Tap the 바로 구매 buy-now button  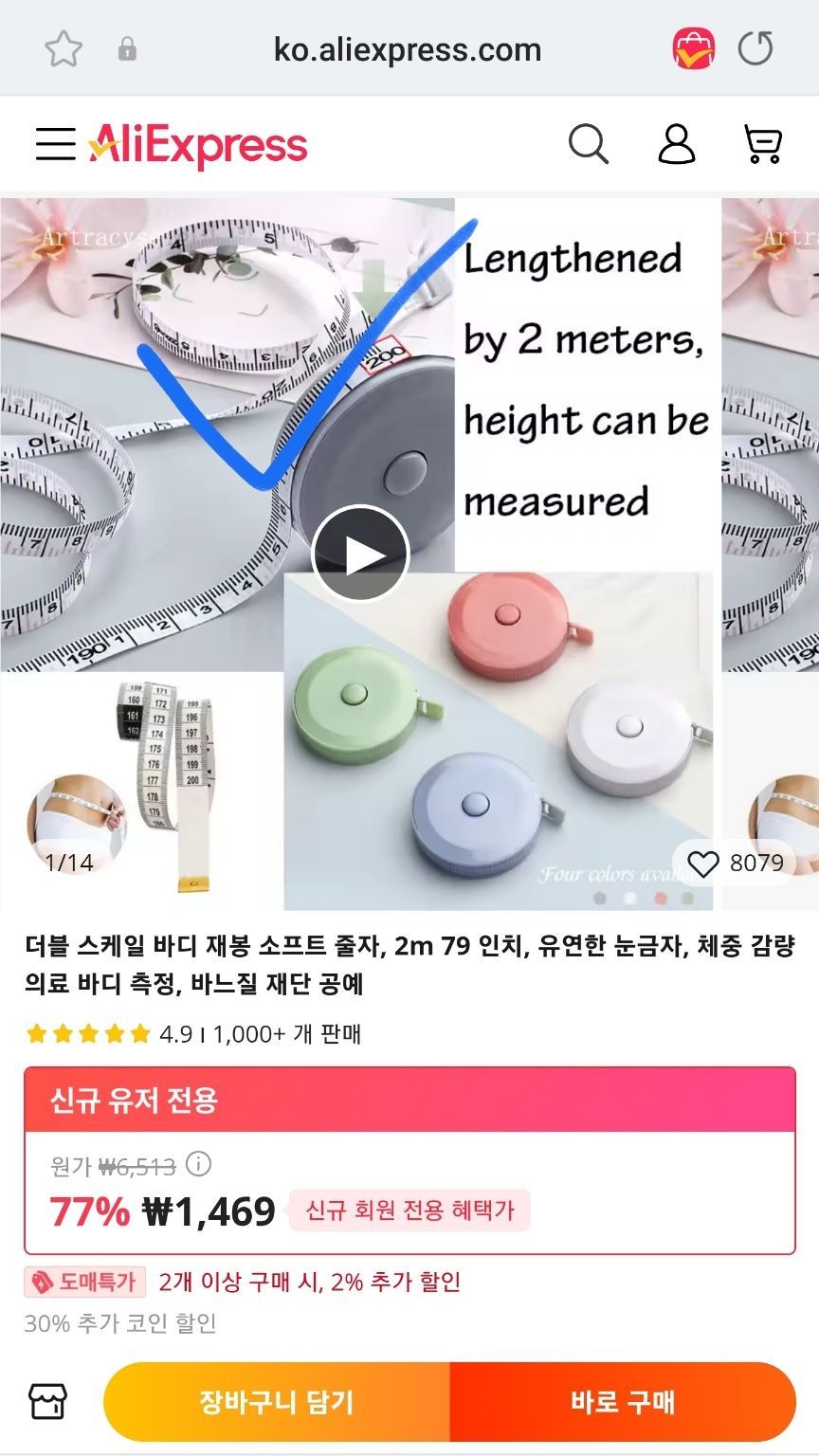(623, 1400)
